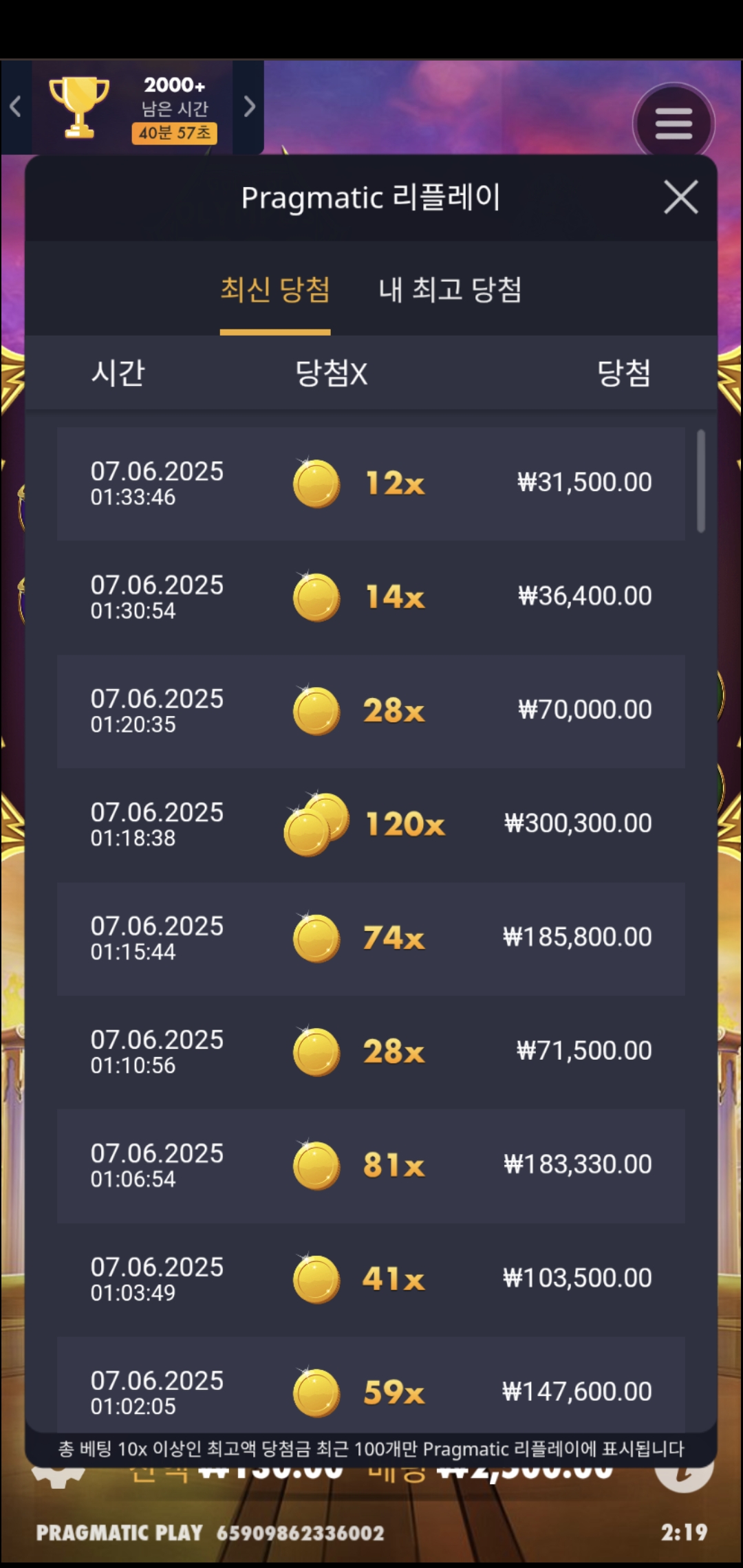Switch to the 내 최고 당첨 tab
Image resolution: width=743 pixels, height=1568 pixels.
point(450,290)
